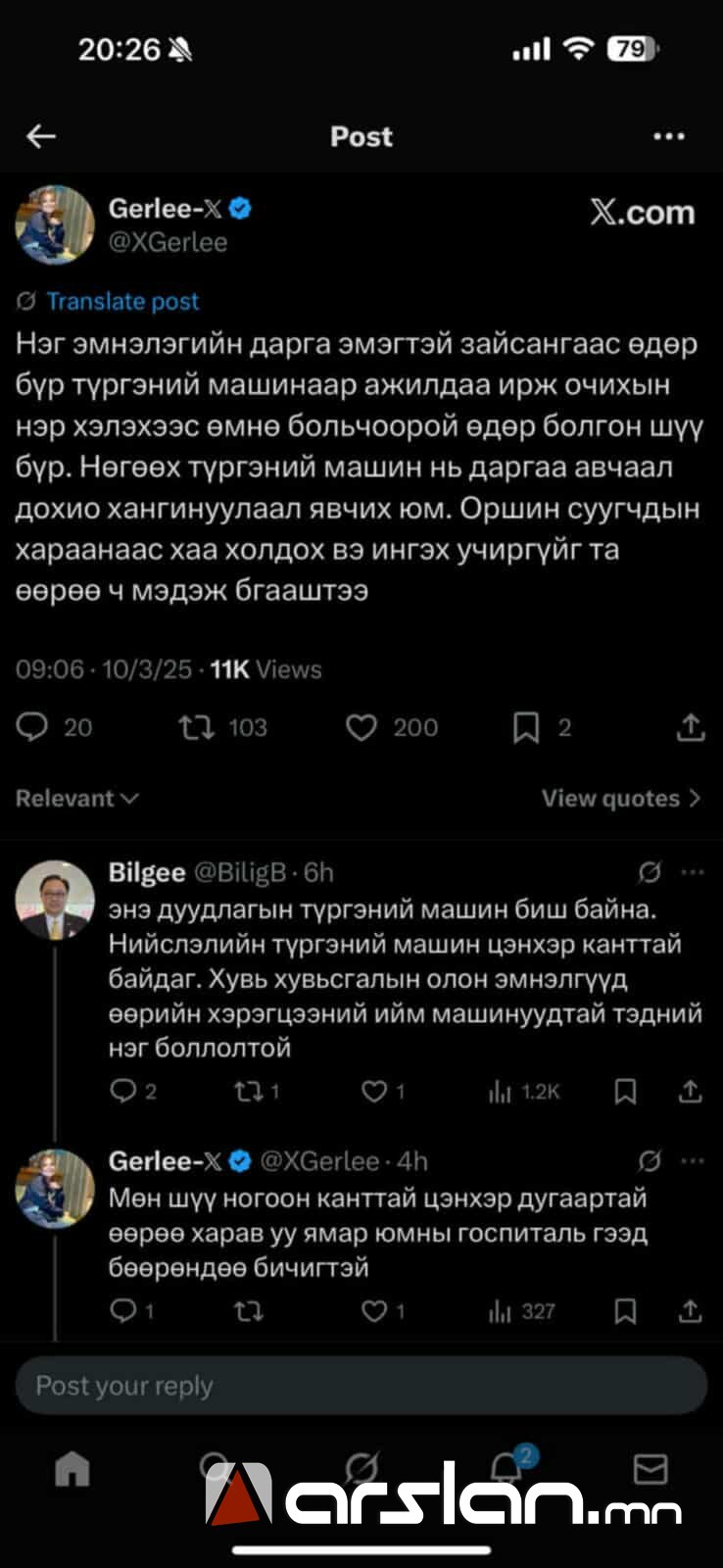Share the main post by Gerlee-X
The height and width of the screenshot is (1568, 723).
[691, 727]
